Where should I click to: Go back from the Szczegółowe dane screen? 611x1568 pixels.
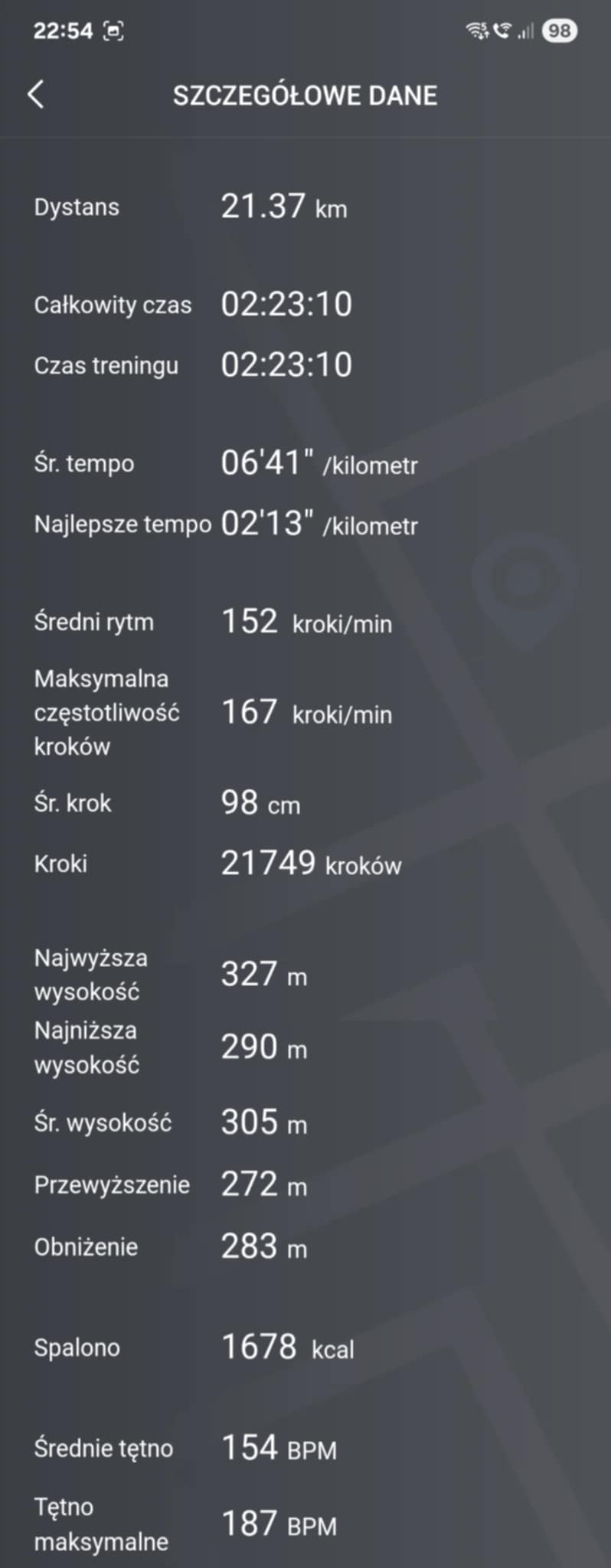(36, 95)
